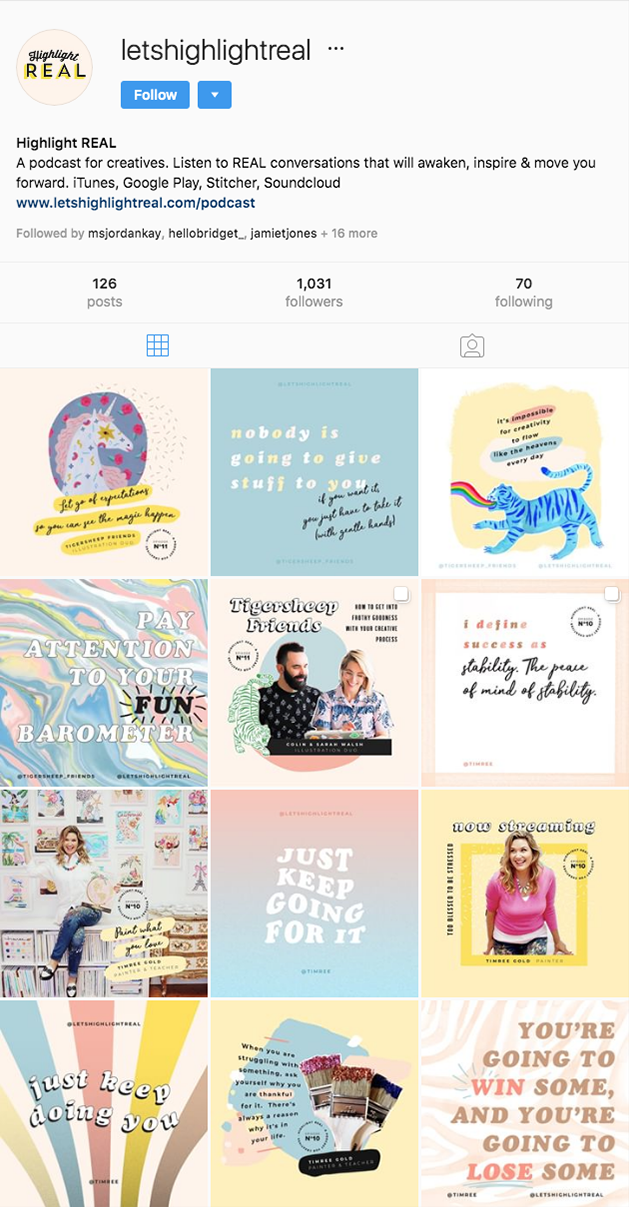Viewport: 629px width, 1207px height.
Task: Switch to the tagged photos tab
Action: click(x=472, y=346)
